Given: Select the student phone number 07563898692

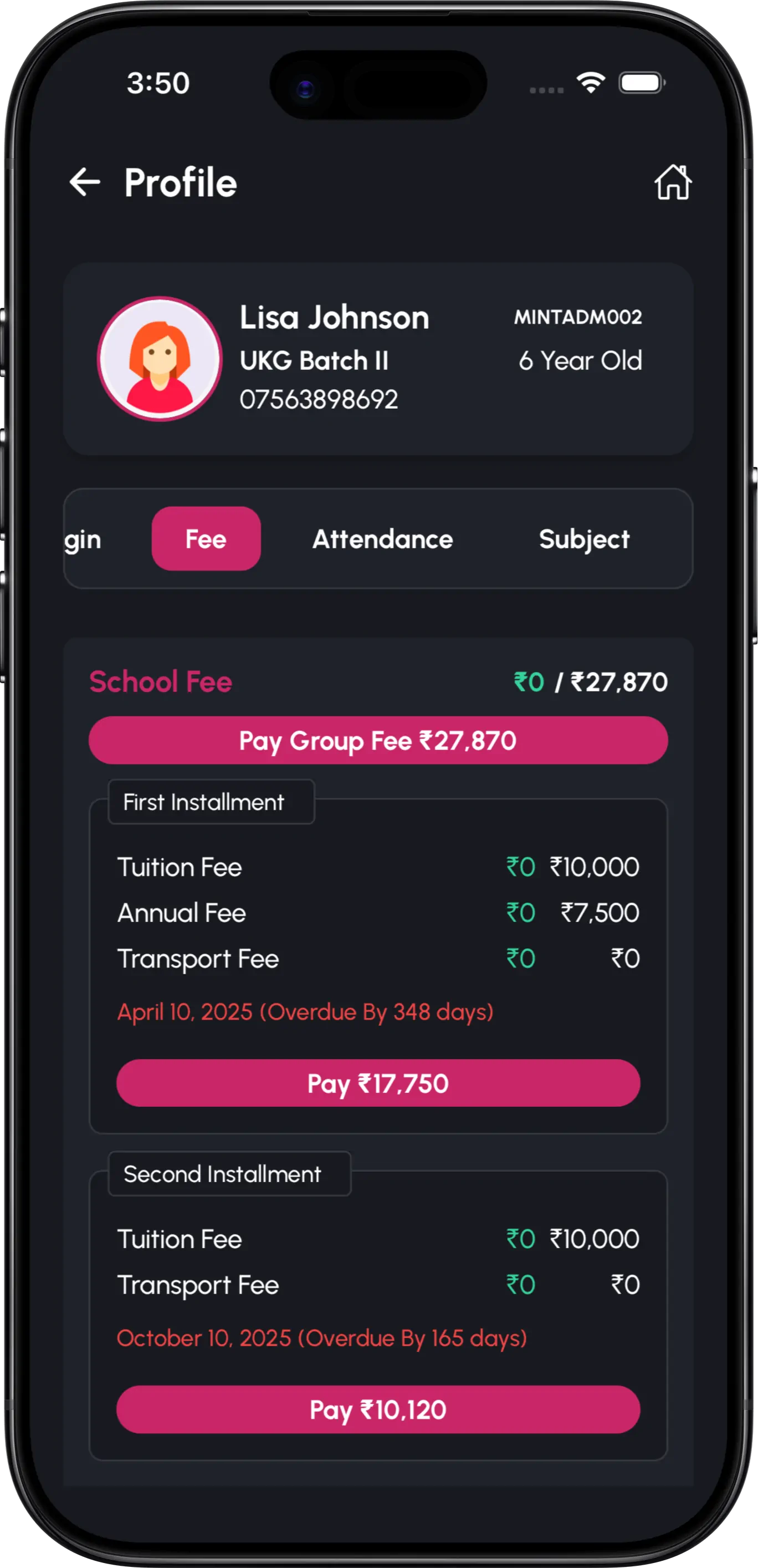Looking at the screenshot, I should (318, 398).
